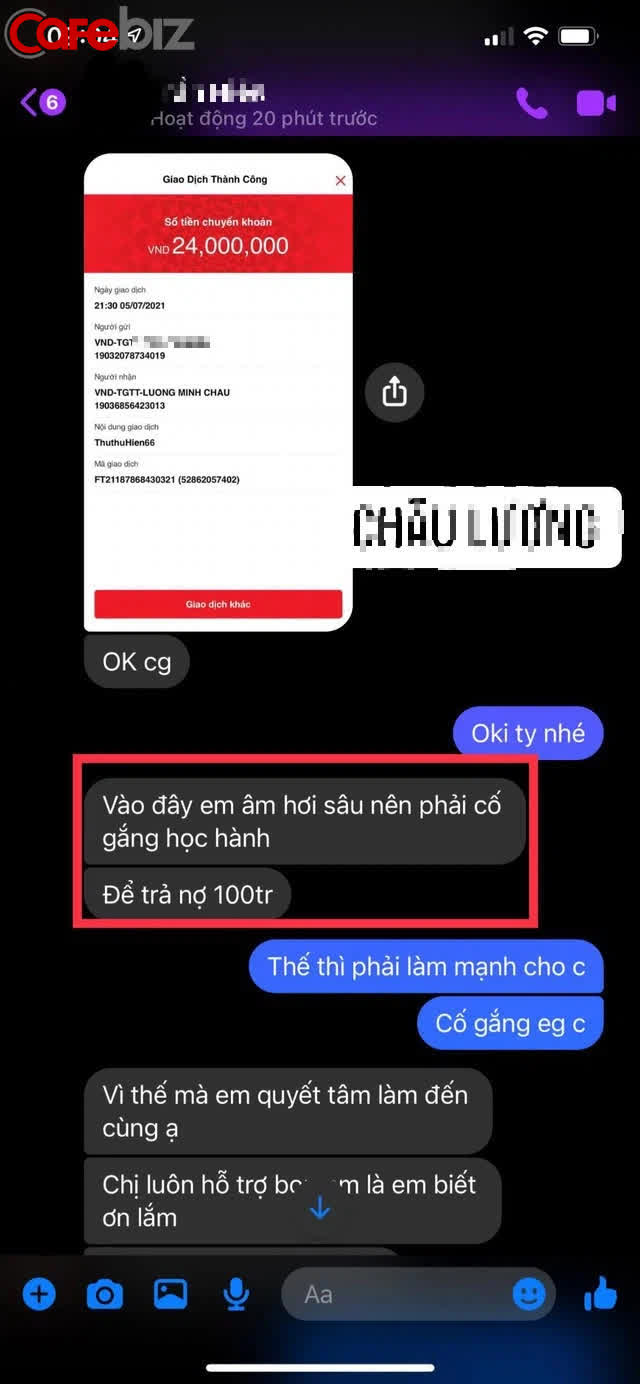Record a voice message
The height and width of the screenshot is (1384, 640).
click(x=236, y=1295)
